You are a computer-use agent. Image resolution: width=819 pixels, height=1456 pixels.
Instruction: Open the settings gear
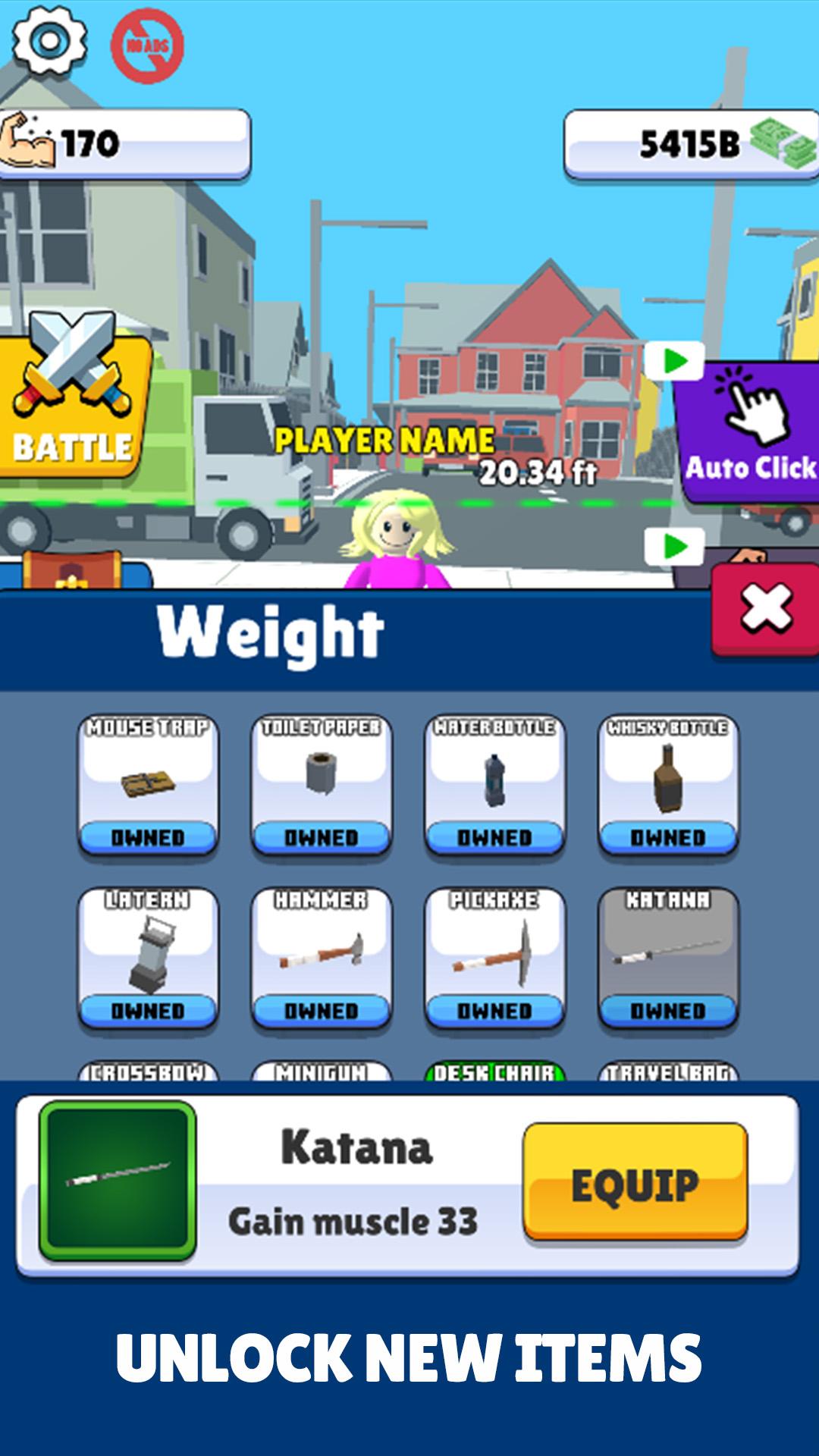(x=49, y=39)
